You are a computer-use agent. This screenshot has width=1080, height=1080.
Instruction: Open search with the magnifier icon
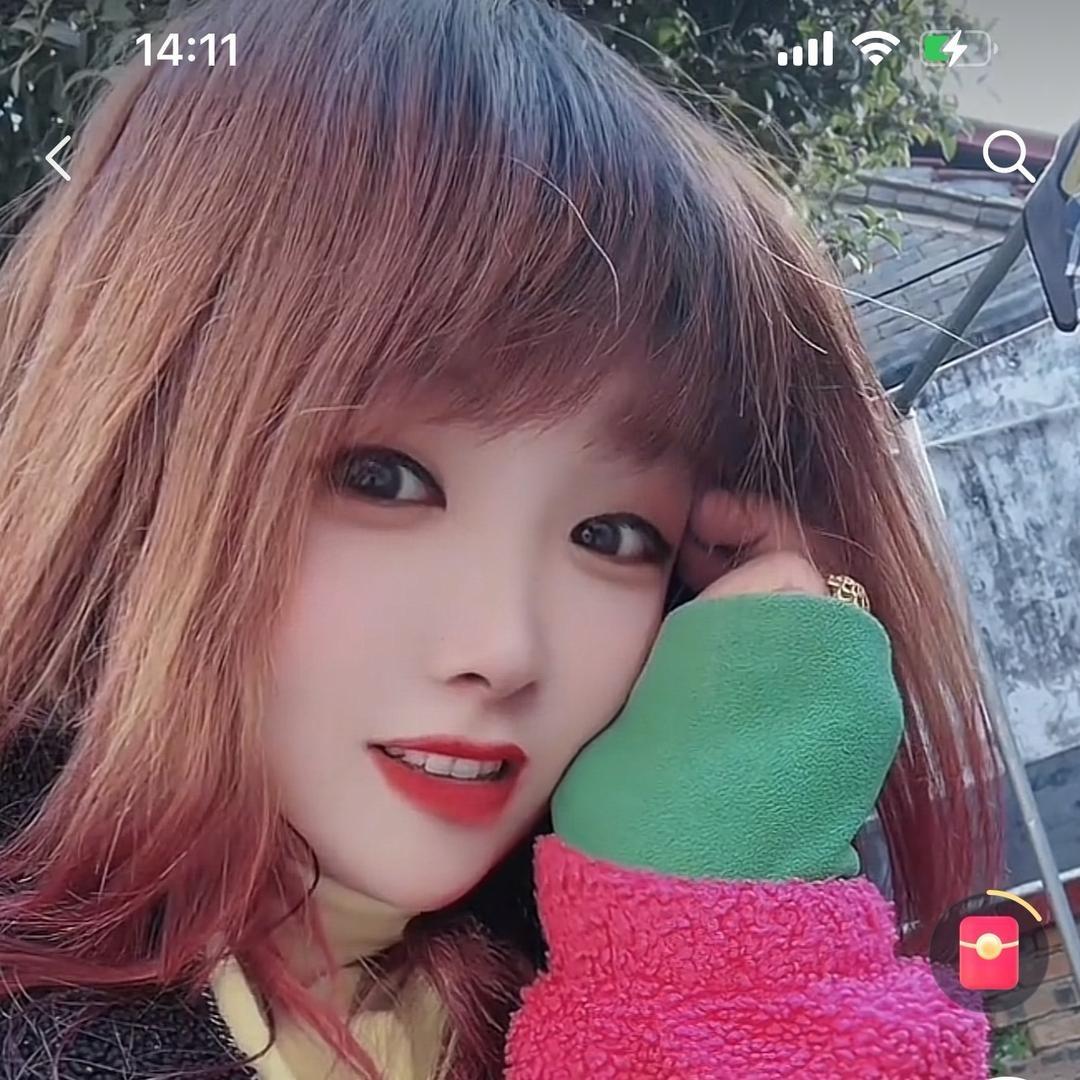point(1007,156)
